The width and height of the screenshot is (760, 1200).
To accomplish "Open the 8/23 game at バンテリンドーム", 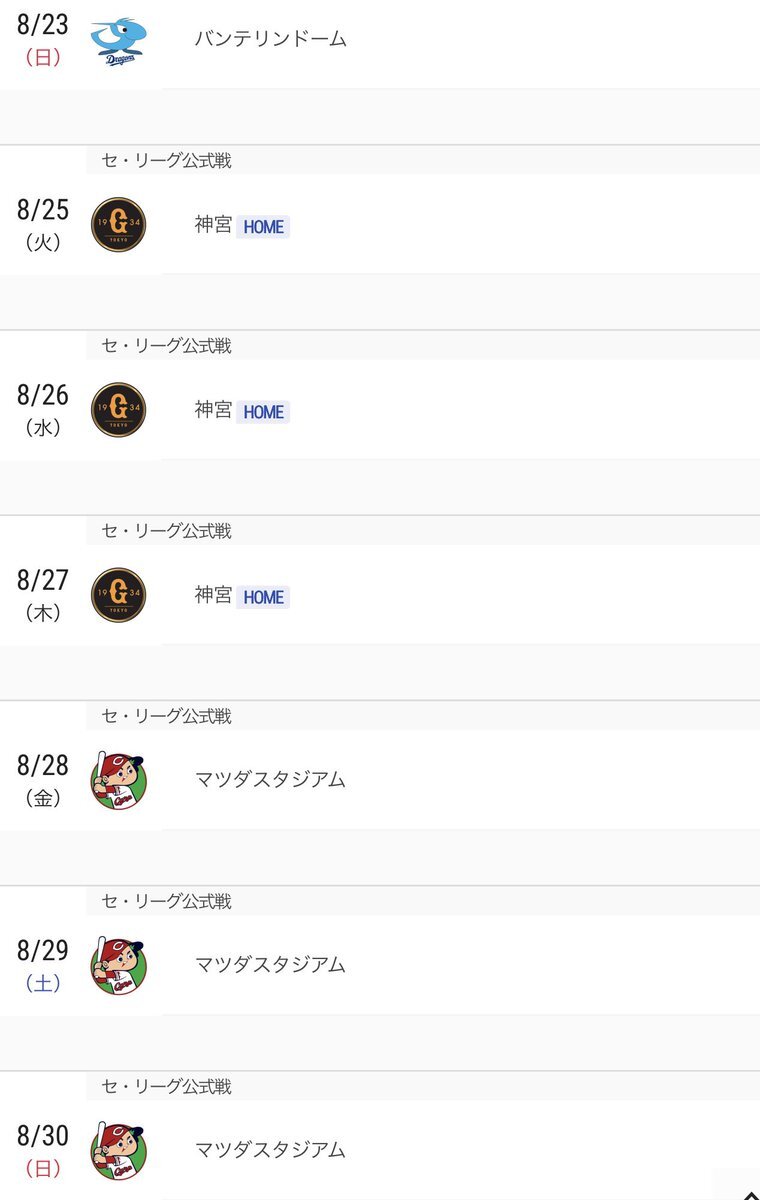I will tap(270, 40).
